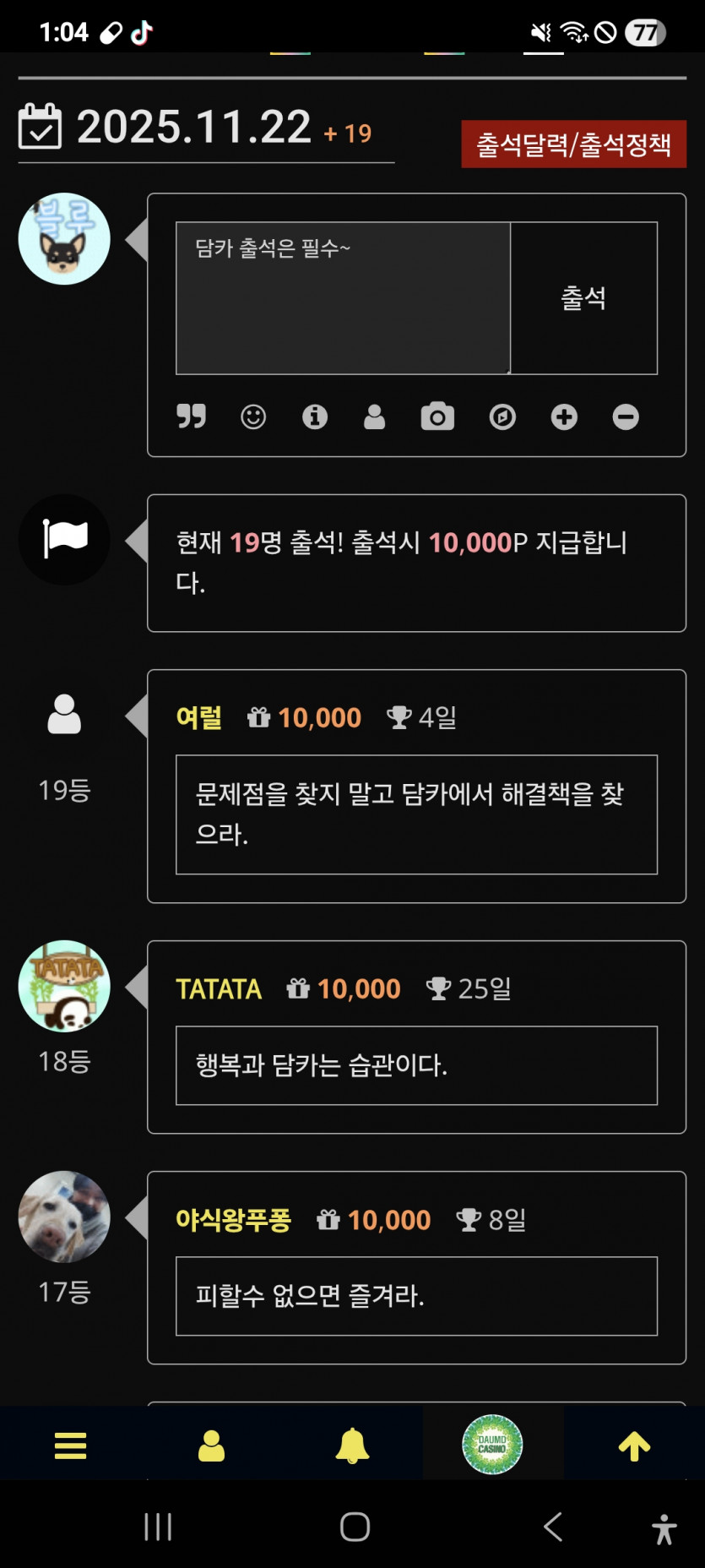Click the plus icon to increase font size
This screenshot has height=1568, width=705.
[x=563, y=416]
